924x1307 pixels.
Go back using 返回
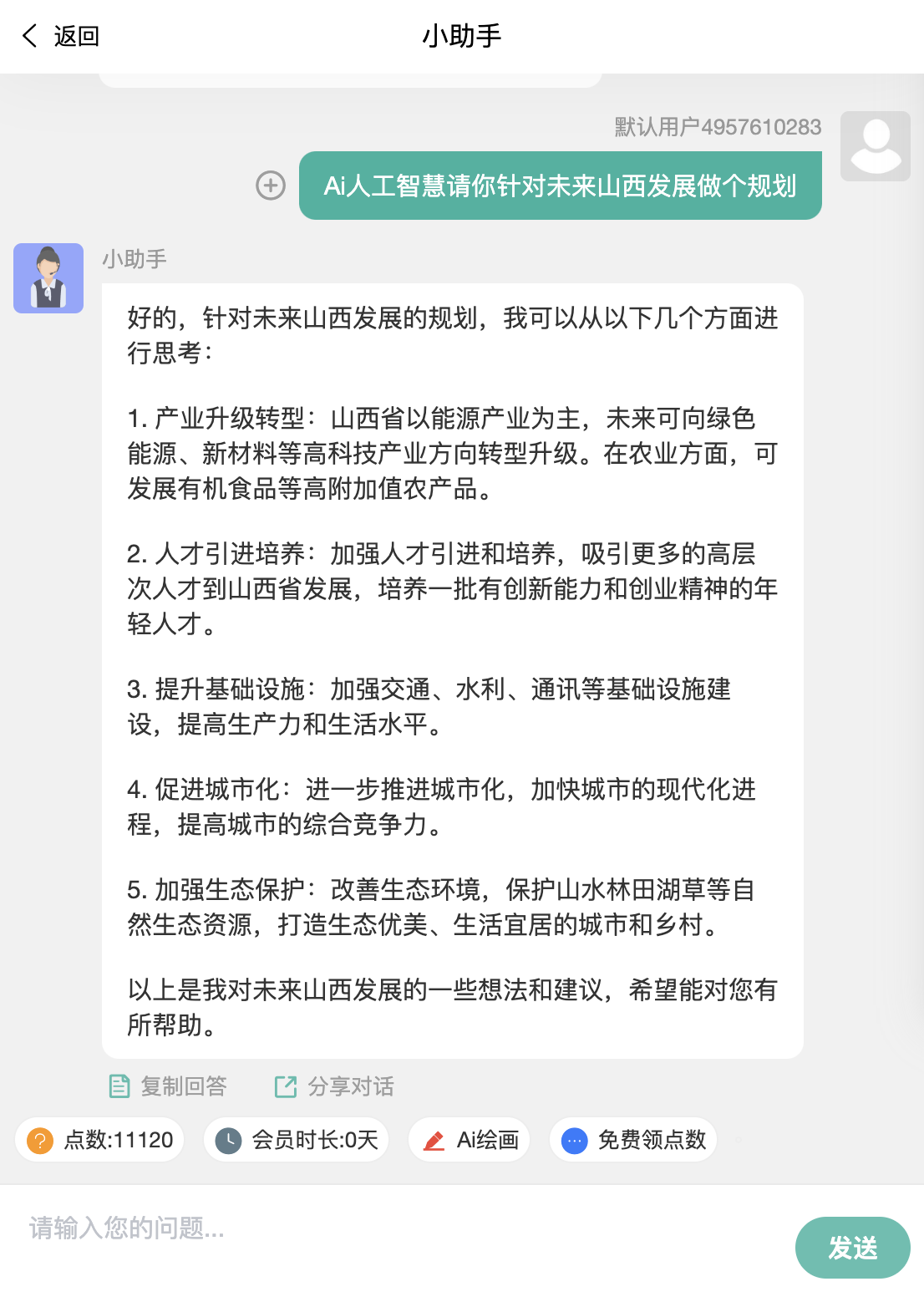pos(60,36)
